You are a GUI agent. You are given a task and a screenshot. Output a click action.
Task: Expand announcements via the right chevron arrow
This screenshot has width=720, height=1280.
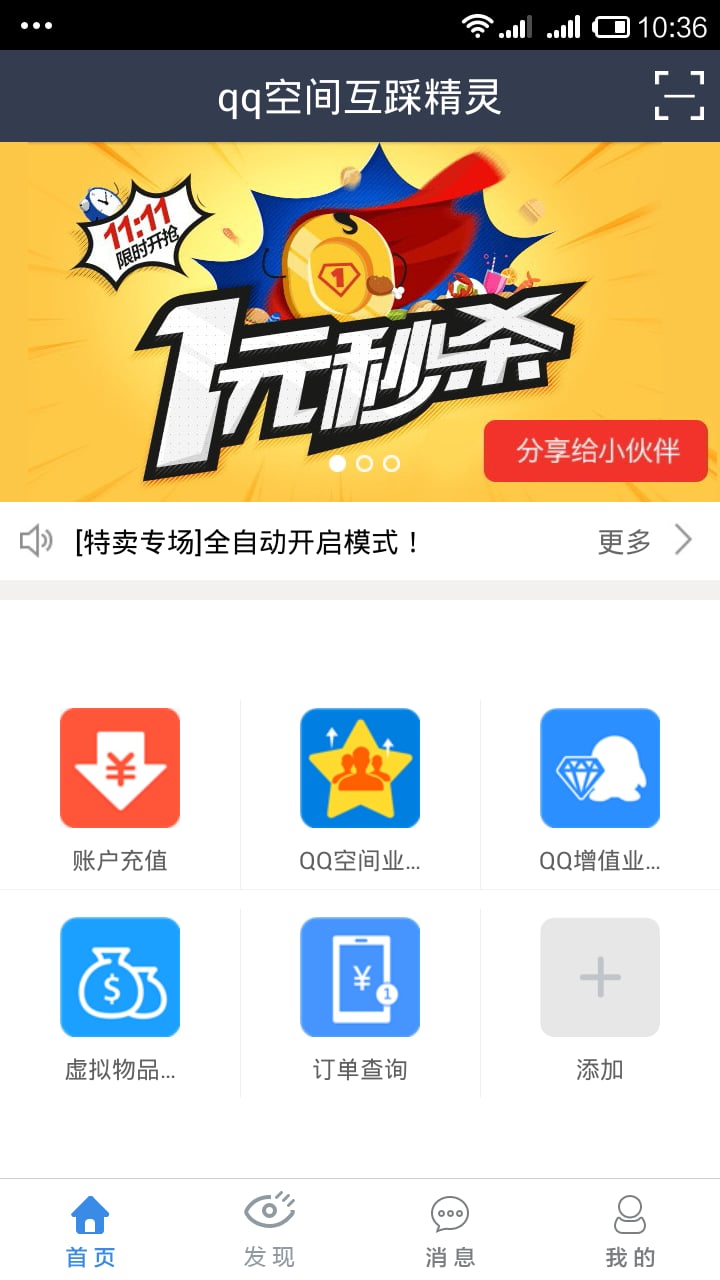click(x=684, y=541)
